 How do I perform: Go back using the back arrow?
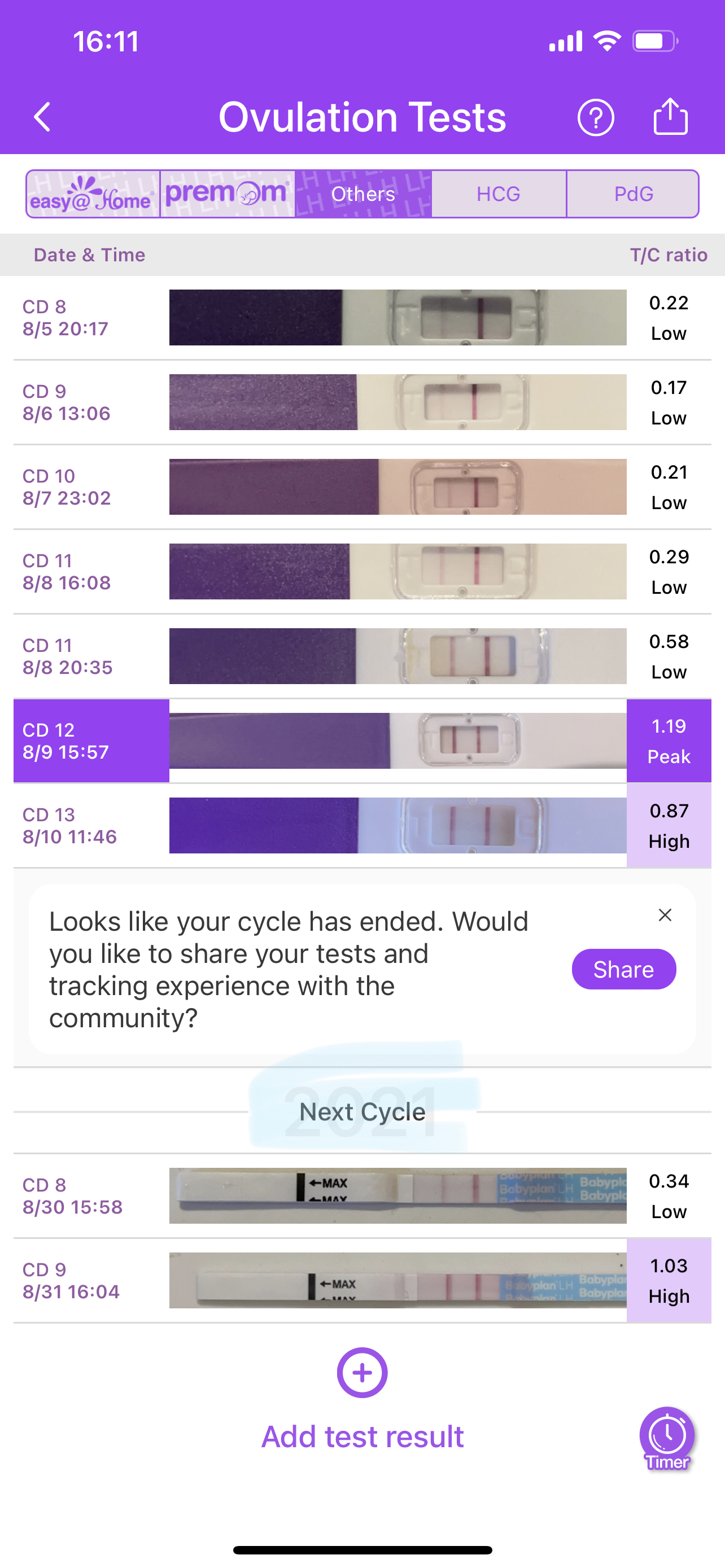coord(42,117)
